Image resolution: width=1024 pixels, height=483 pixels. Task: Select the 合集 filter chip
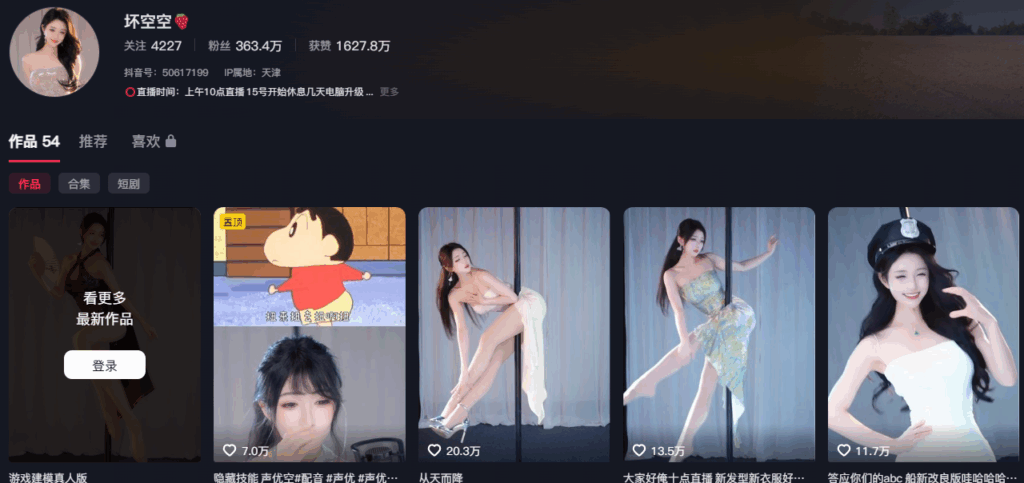click(x=79, y=183)
